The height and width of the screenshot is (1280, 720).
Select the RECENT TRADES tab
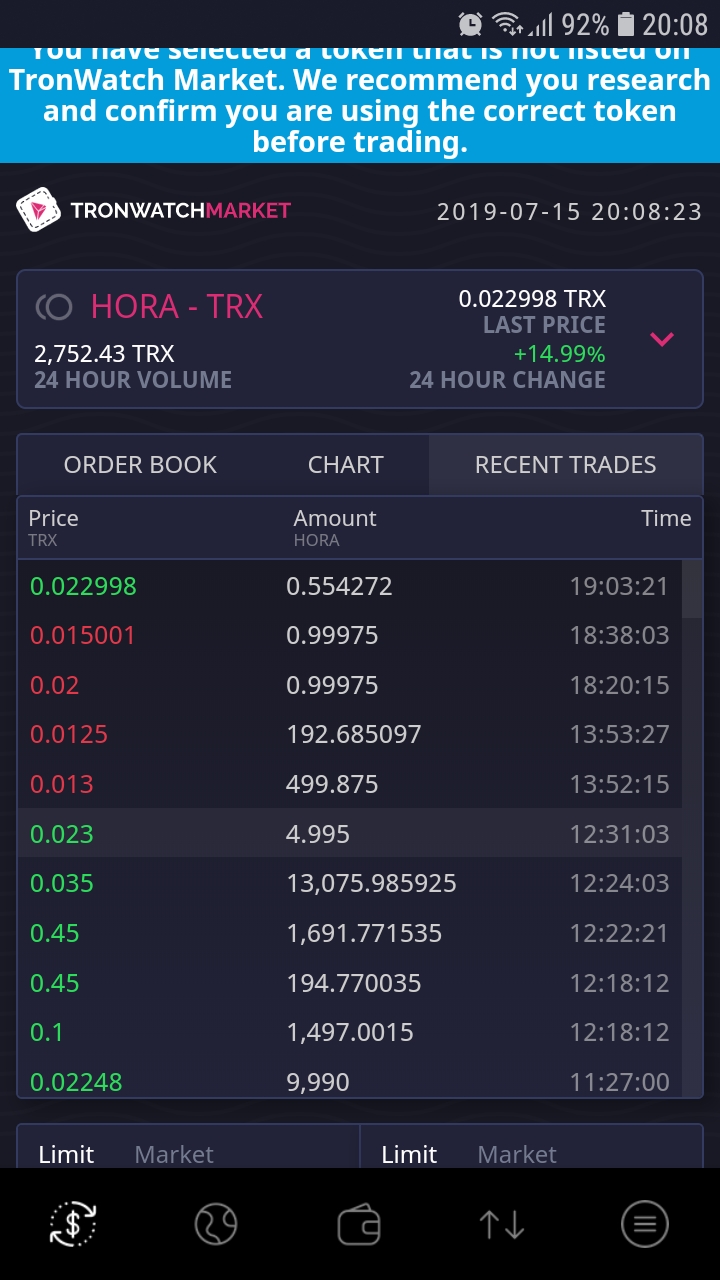click(565, 465)
